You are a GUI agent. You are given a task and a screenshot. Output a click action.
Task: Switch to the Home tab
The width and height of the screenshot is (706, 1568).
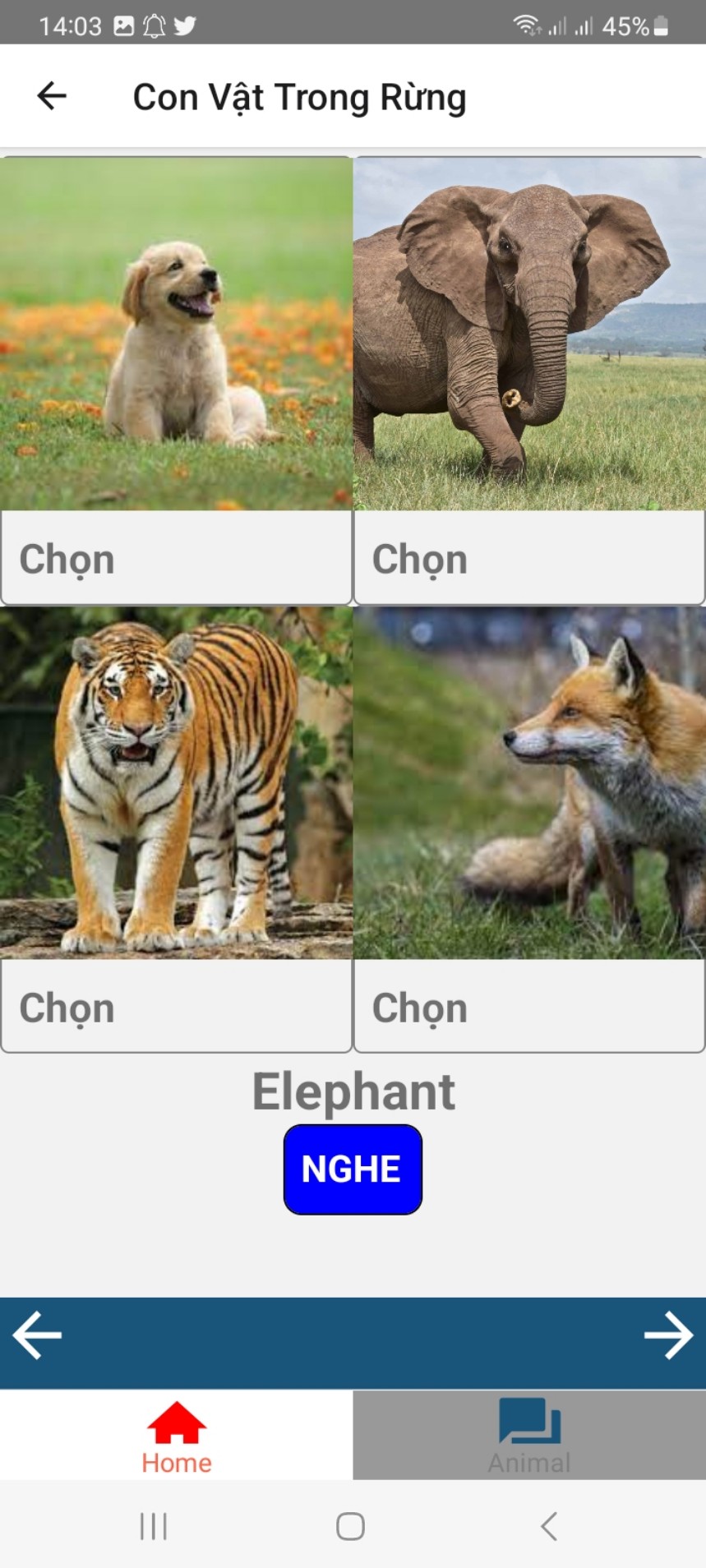(176, 1435)
